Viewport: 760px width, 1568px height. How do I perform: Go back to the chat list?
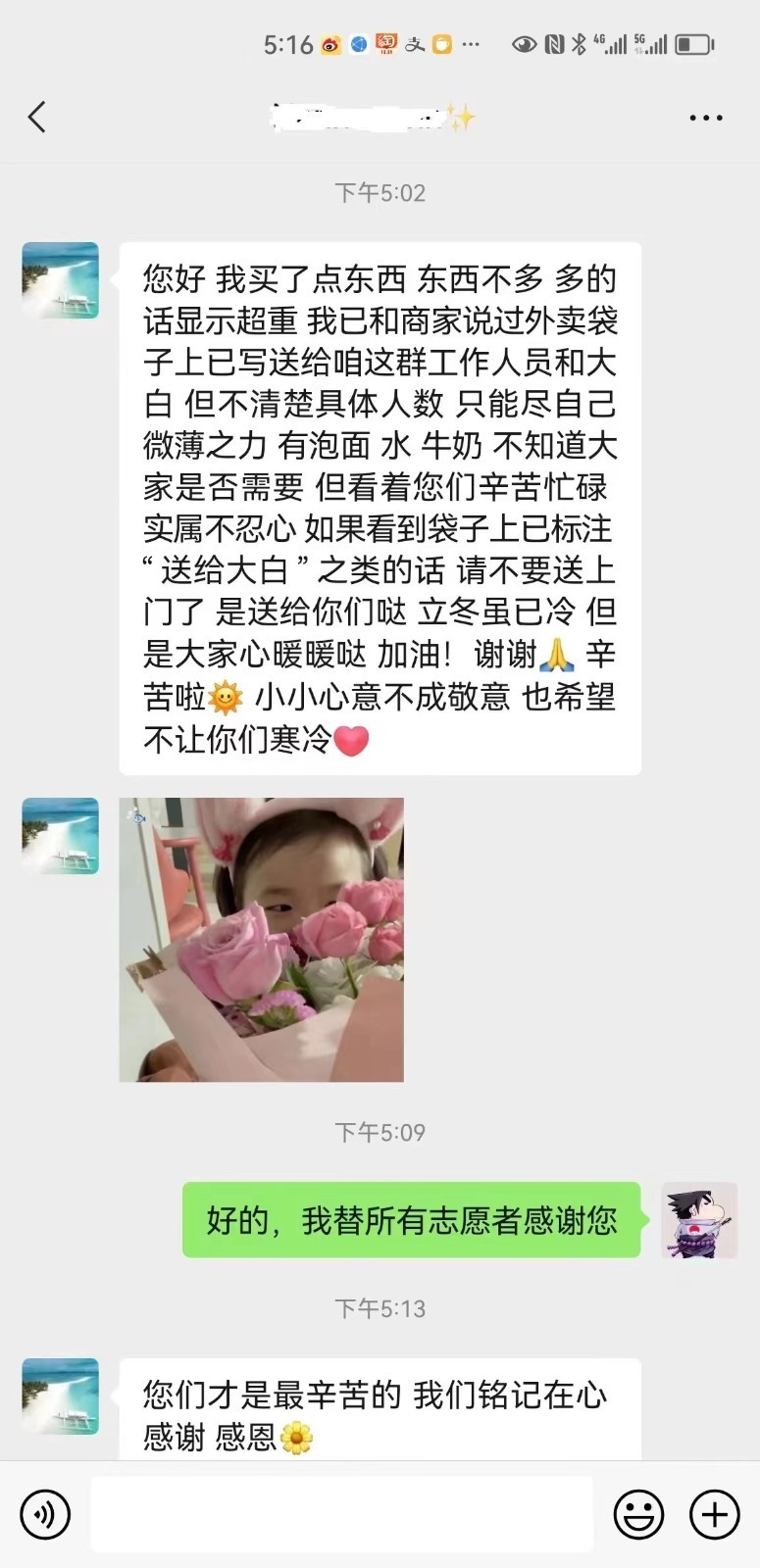[37, 118]
